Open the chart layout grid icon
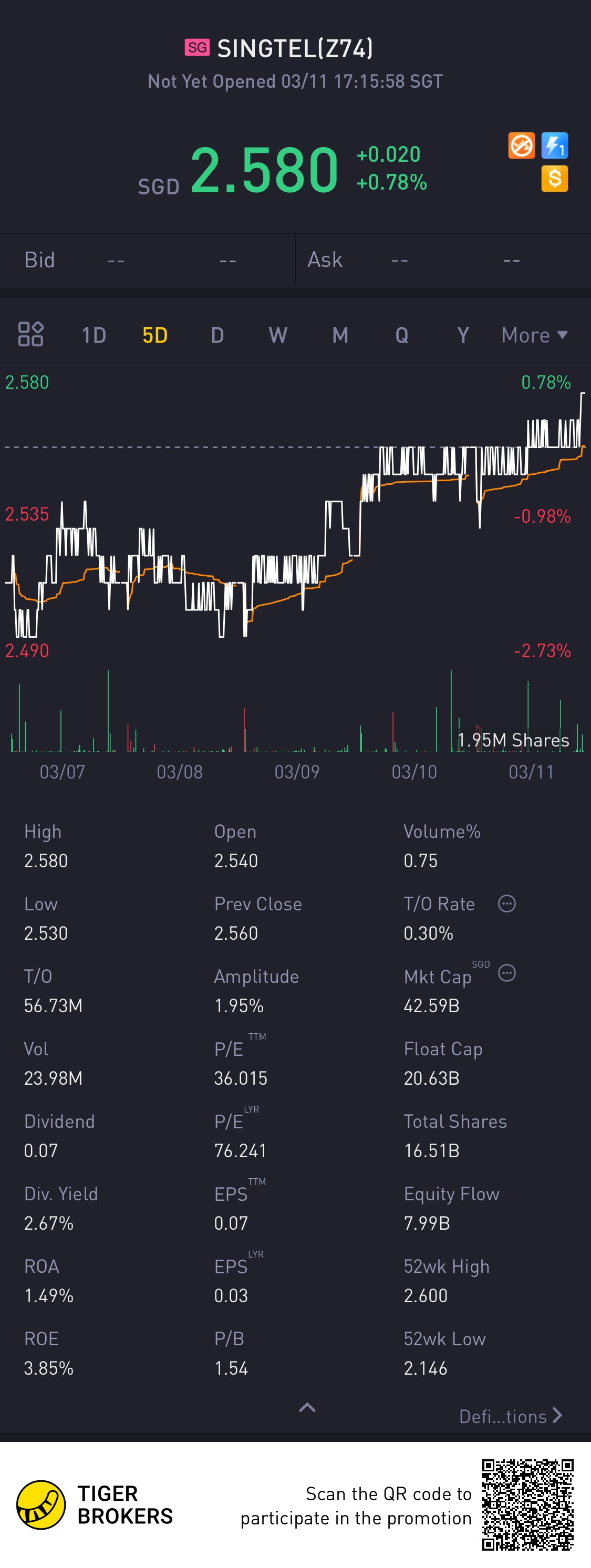This screenshot has width=591, height=1568. (30, 334)
